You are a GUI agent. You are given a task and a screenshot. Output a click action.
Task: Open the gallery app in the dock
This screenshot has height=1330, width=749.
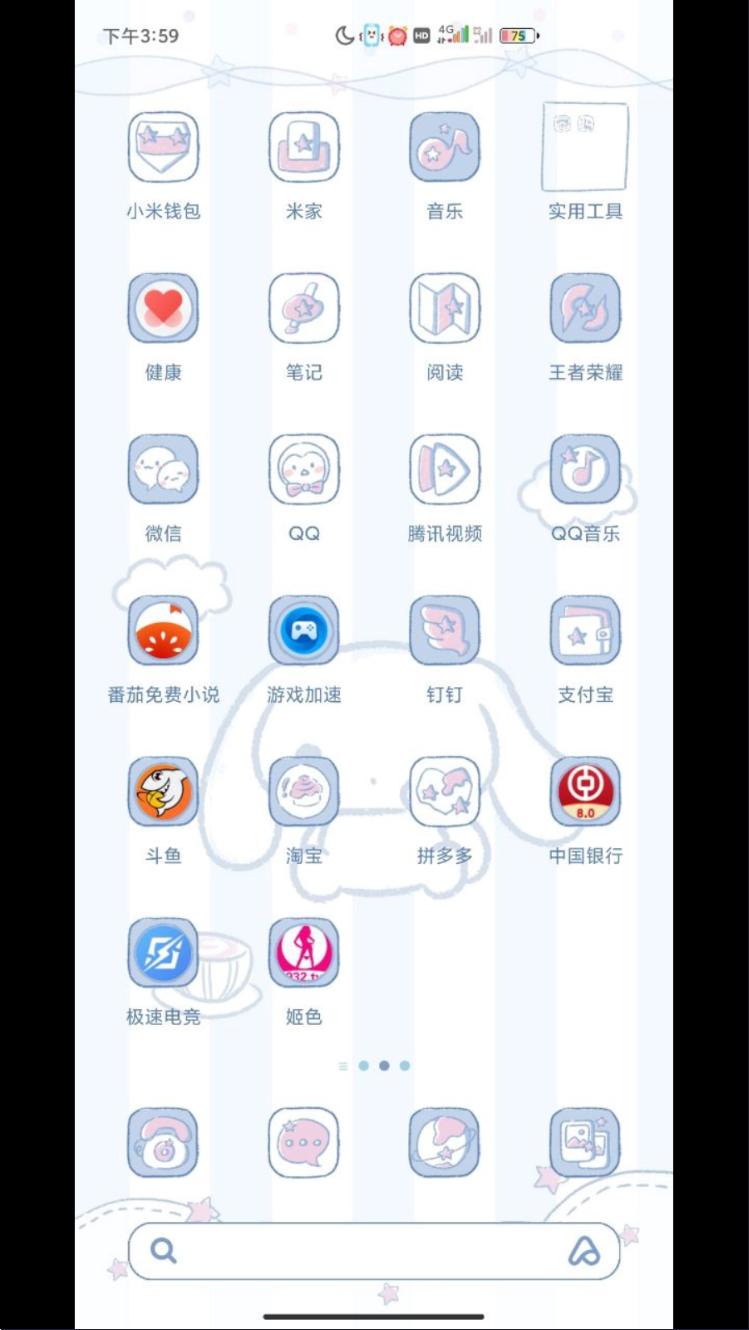pyautogui.click(x=585, y=1142)
